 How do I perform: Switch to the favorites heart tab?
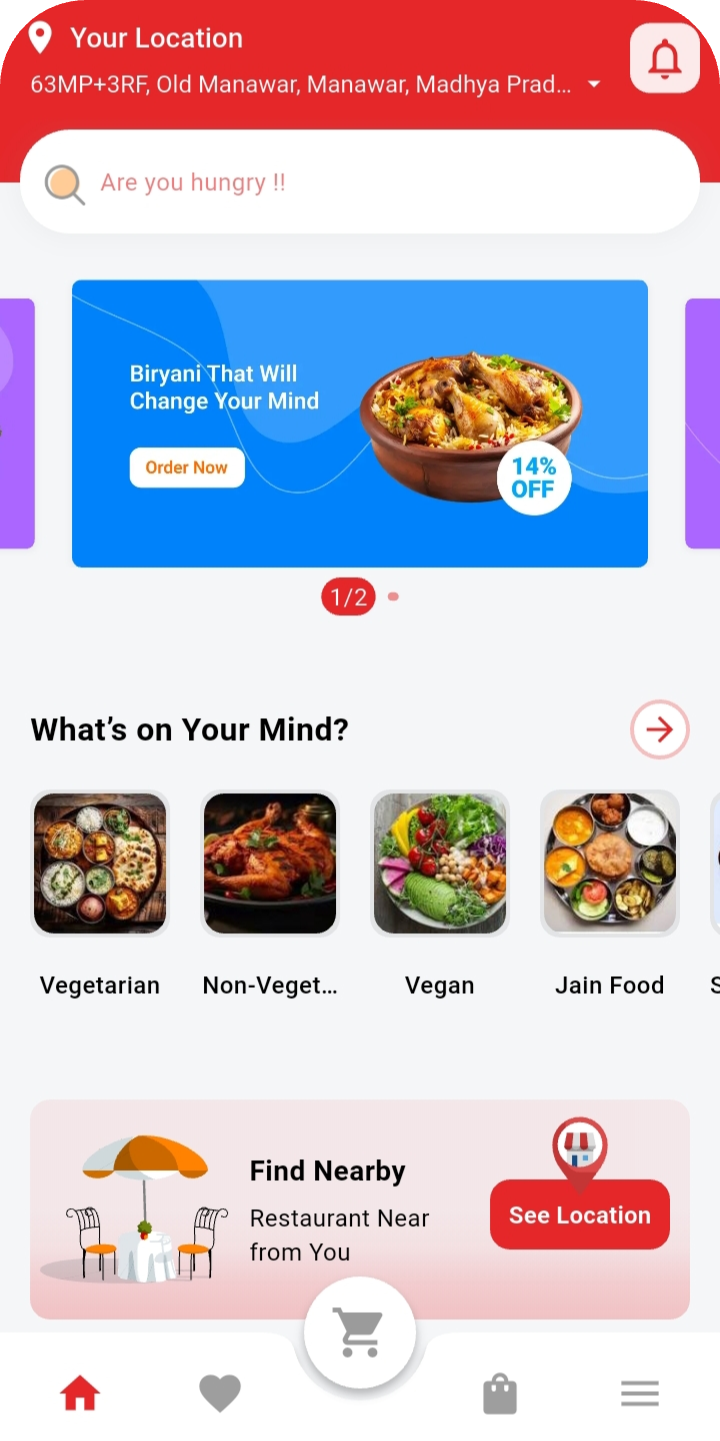click(220, 1393)
